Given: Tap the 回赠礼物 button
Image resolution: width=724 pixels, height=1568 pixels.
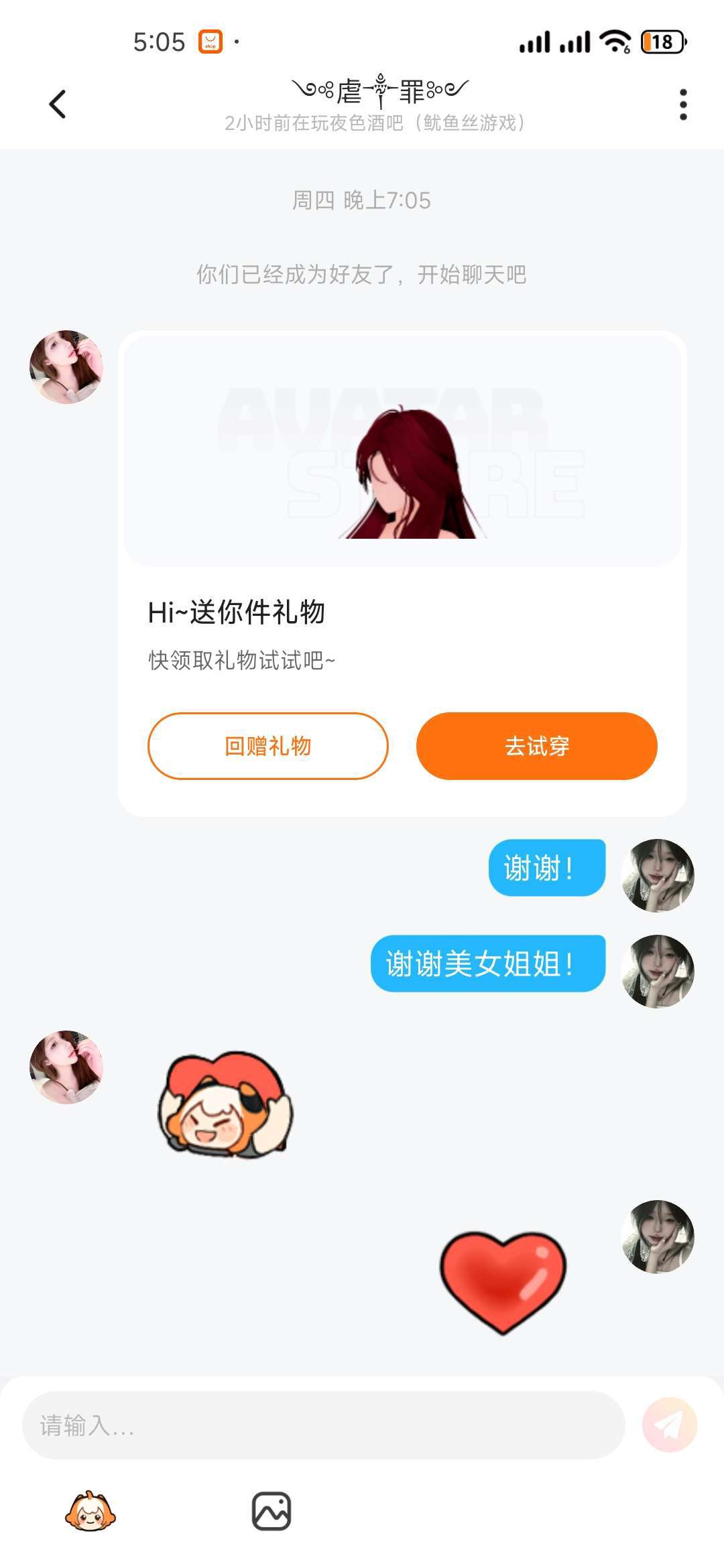Looking at the screenshot, I should [x=268, y=746].
